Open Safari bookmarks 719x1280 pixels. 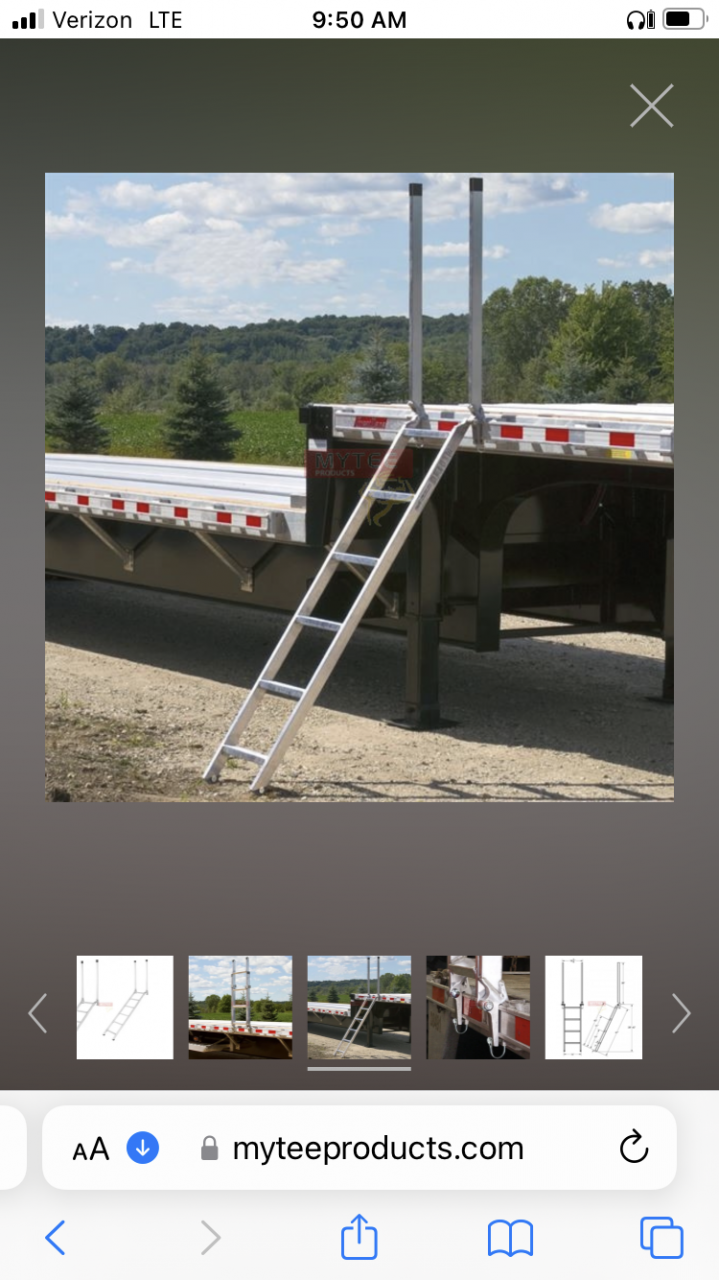click(510, 1239)
